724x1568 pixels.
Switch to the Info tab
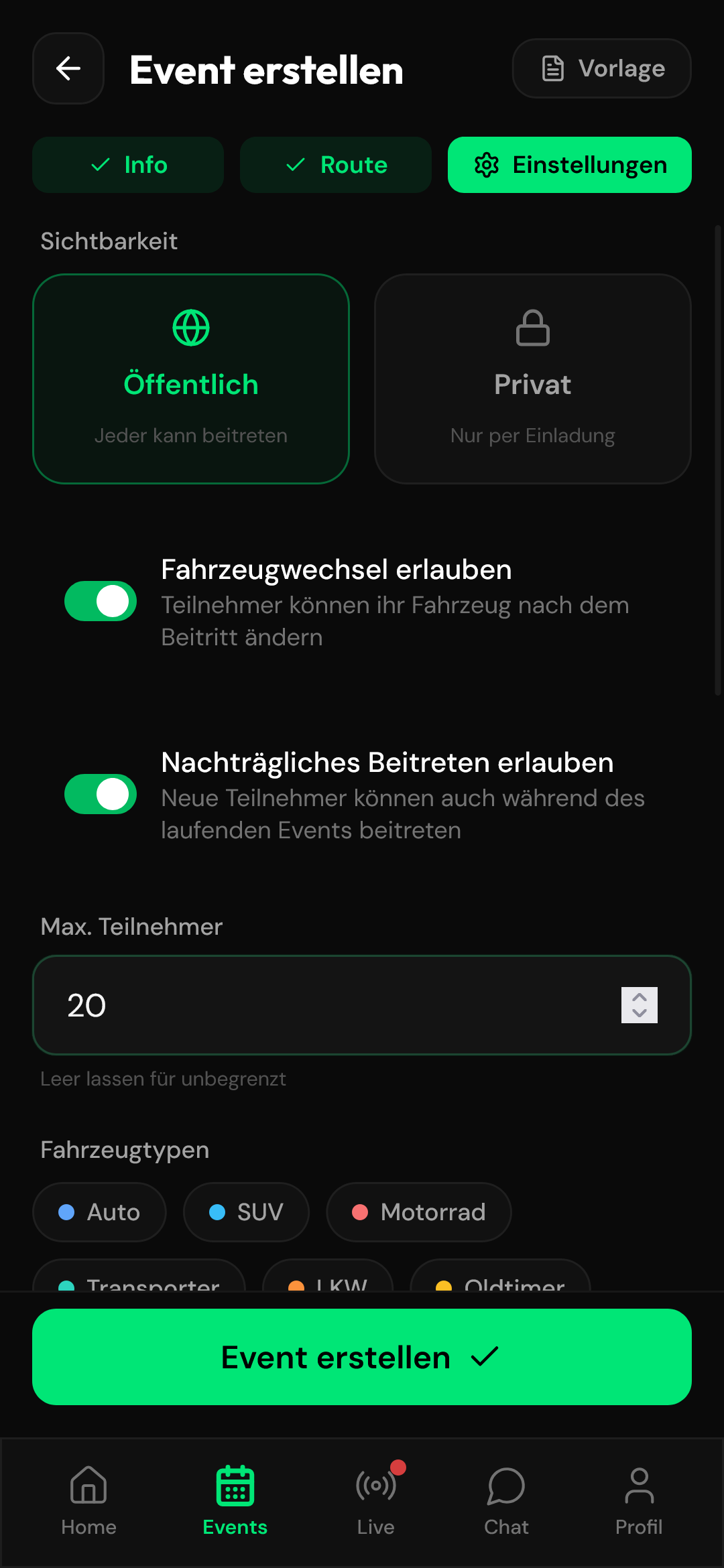point(127,164)
